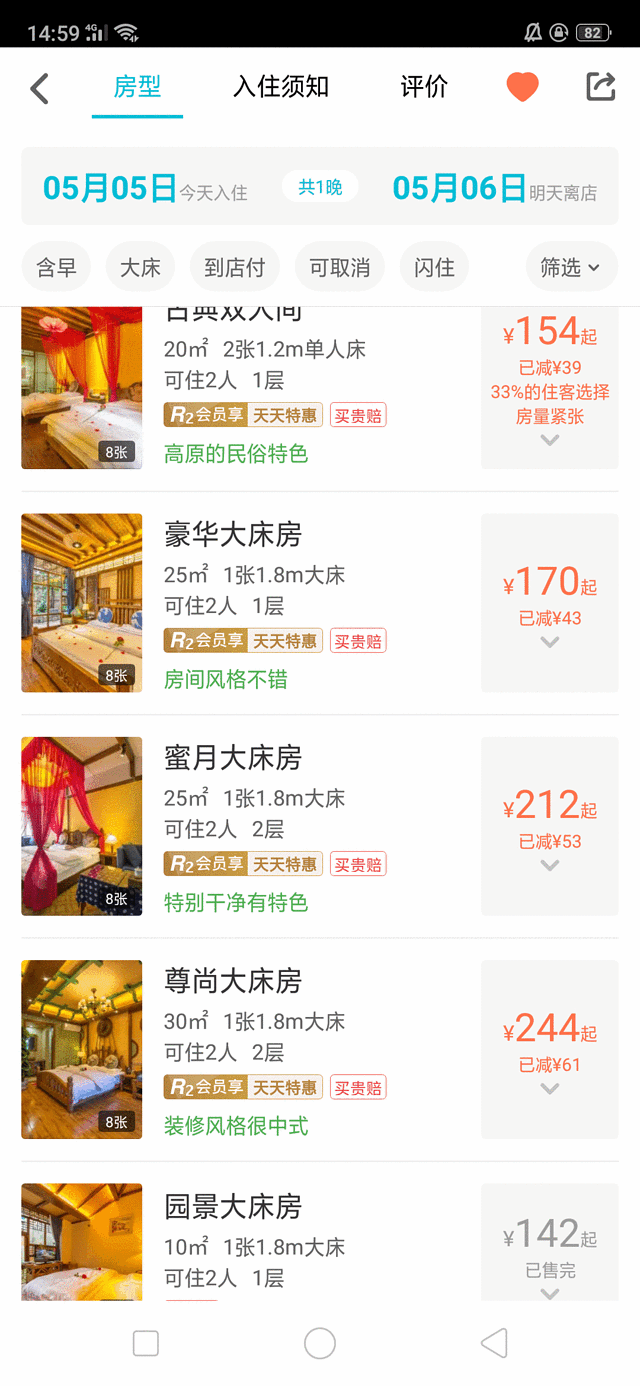This screenshot has height=1386, width=640.
Task: Go to the system home screen
Action: point(320,1343)
